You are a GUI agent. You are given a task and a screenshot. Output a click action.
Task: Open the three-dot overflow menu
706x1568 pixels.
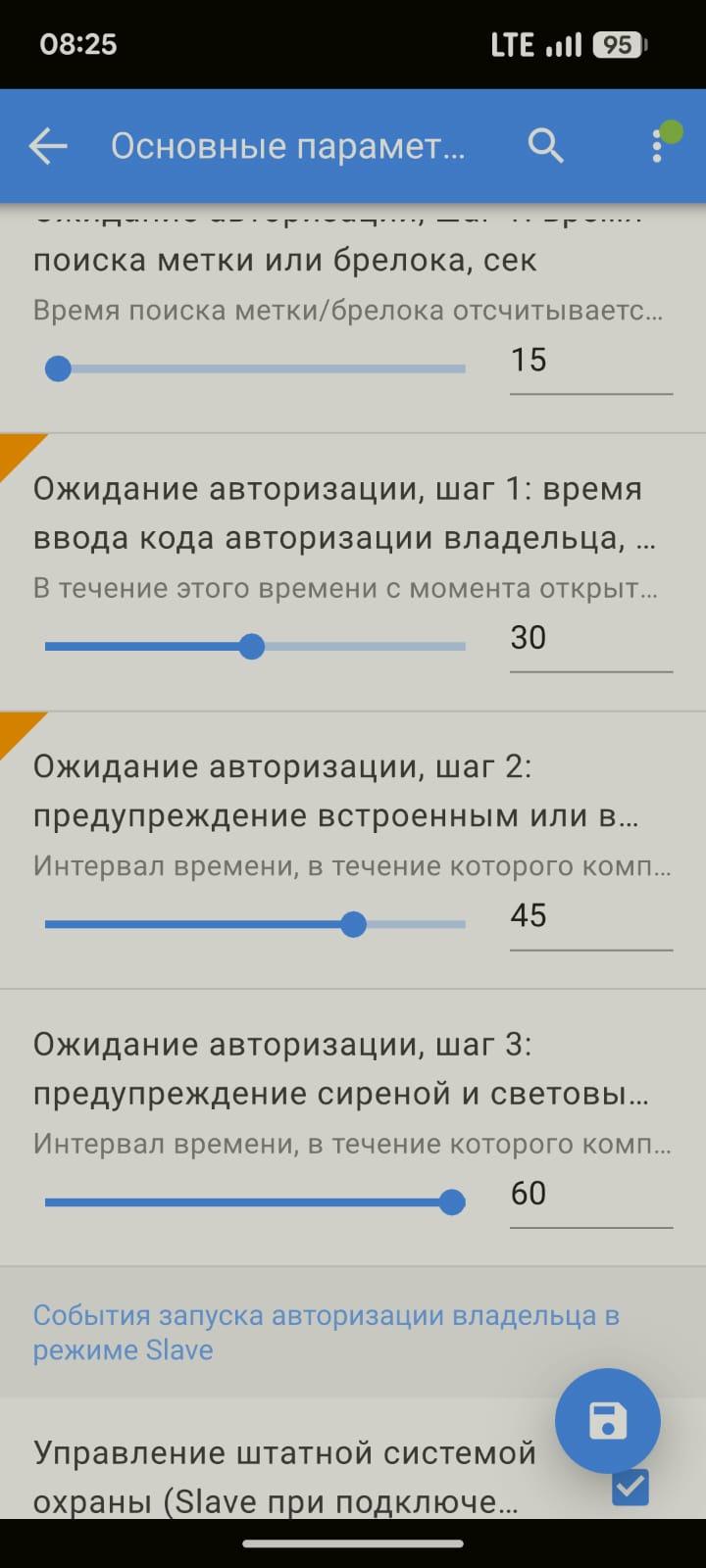[657, 146]
